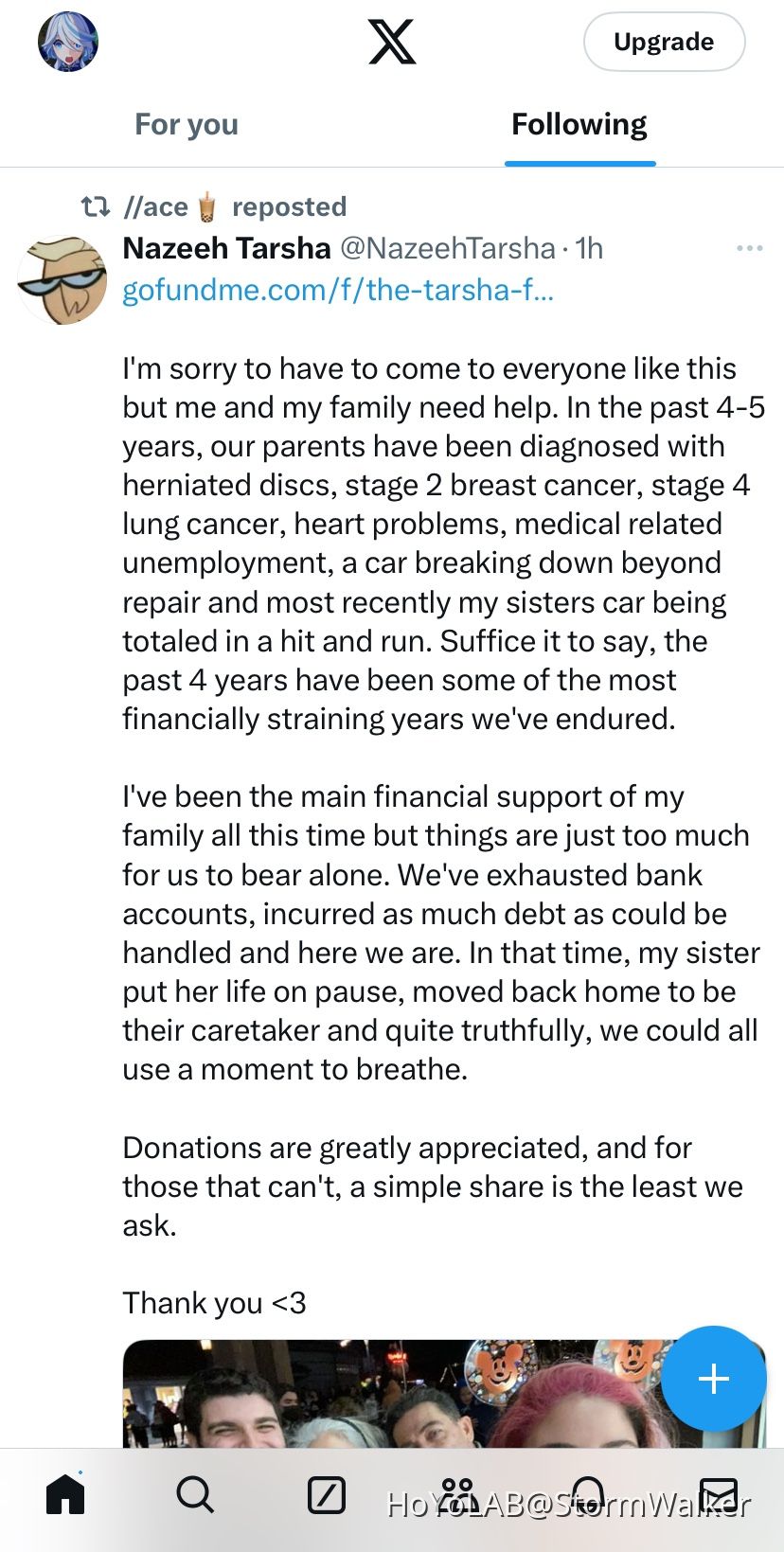Open the profile avatar menu
784x1552 pixels.
pyautogui.click(x=68, y=42)
